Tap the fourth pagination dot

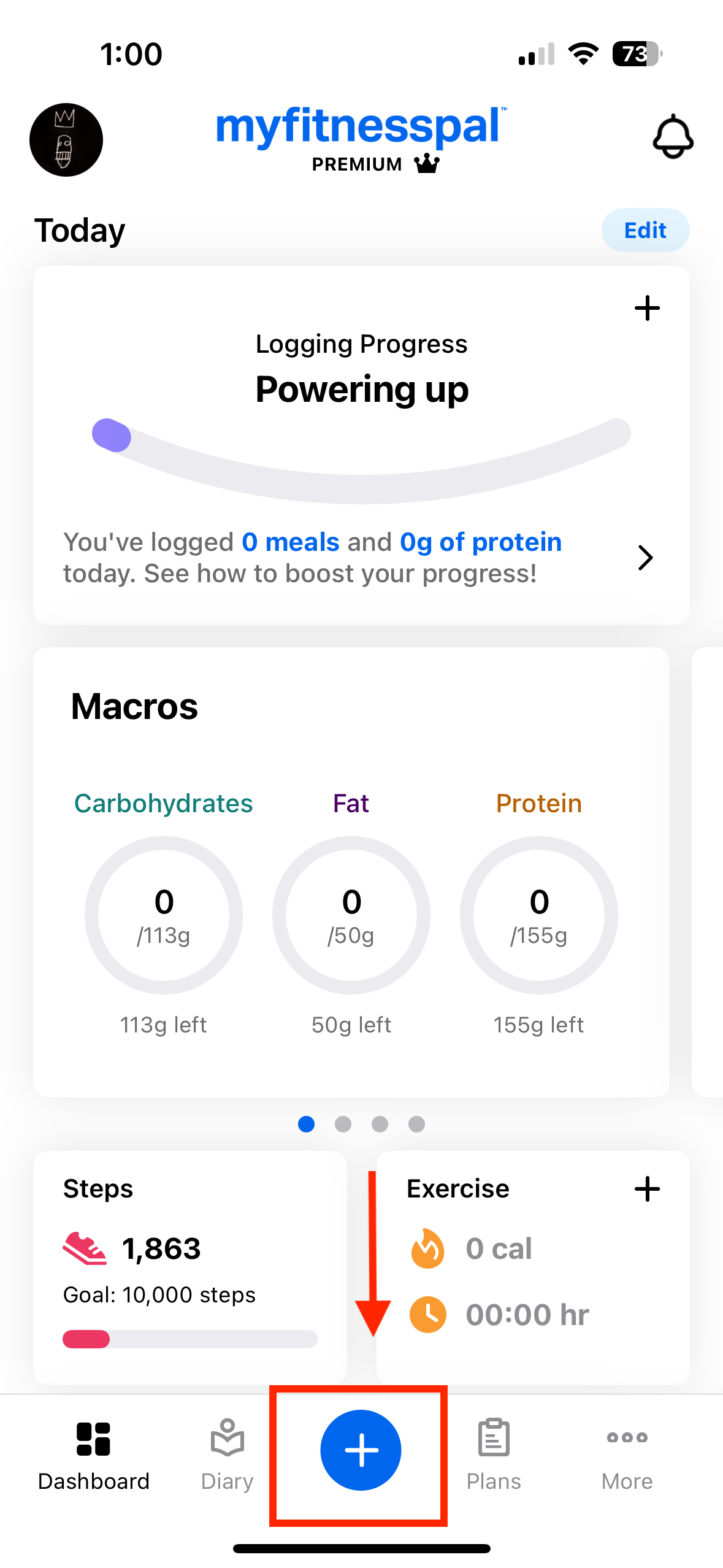(x=416, y=1124)
